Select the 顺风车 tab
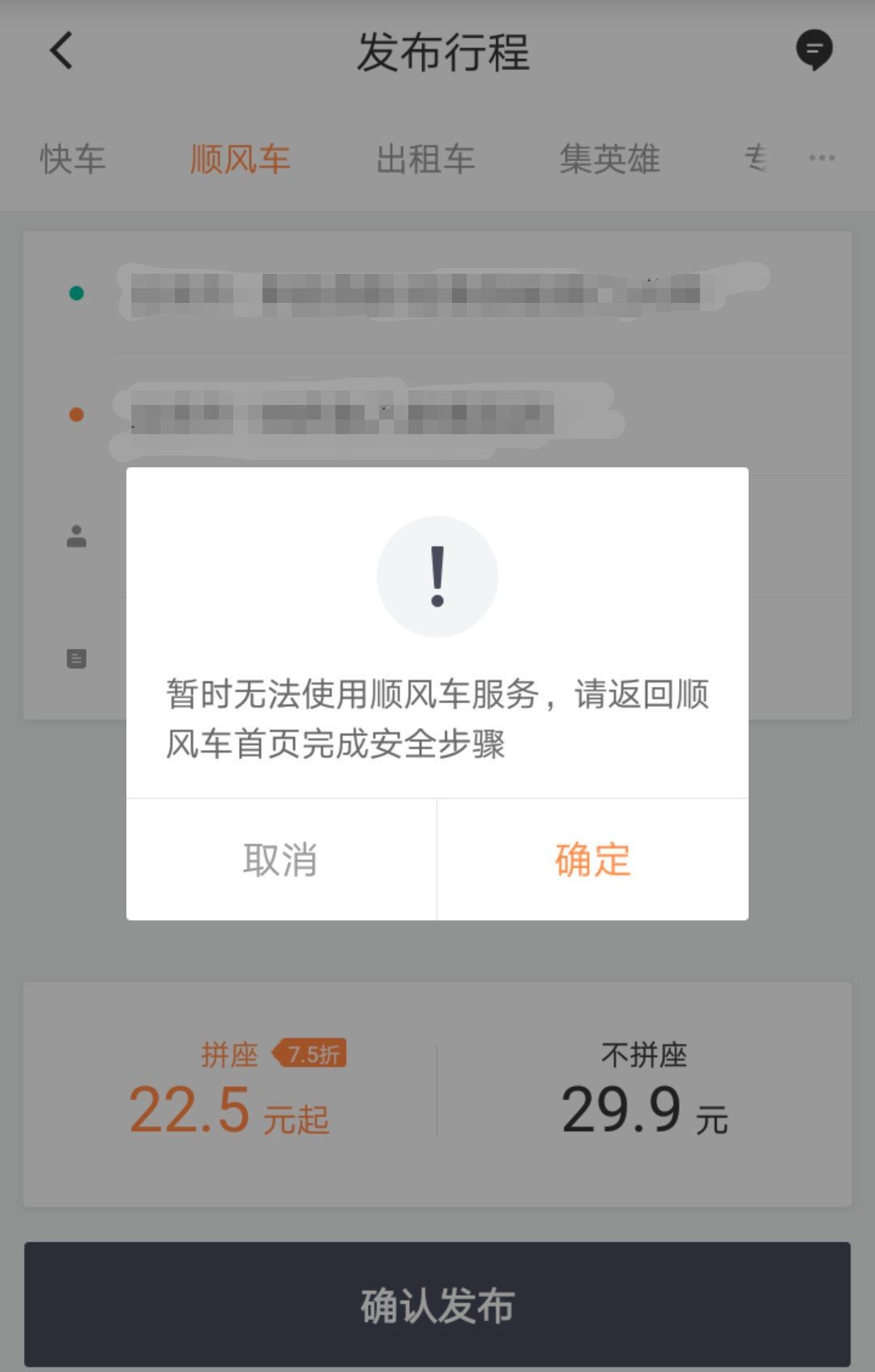The height and width of the screenshot is (1372, 875). tap(240, 159)
